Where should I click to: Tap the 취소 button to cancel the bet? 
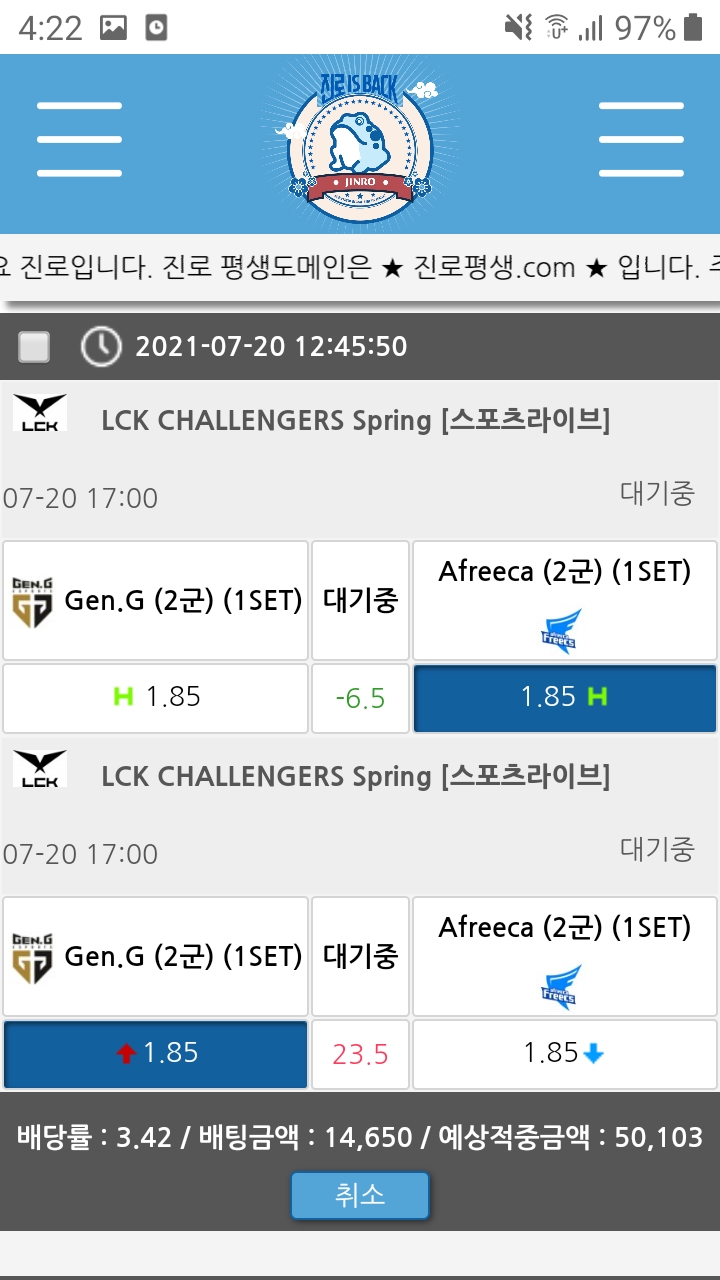[360, 1195]
